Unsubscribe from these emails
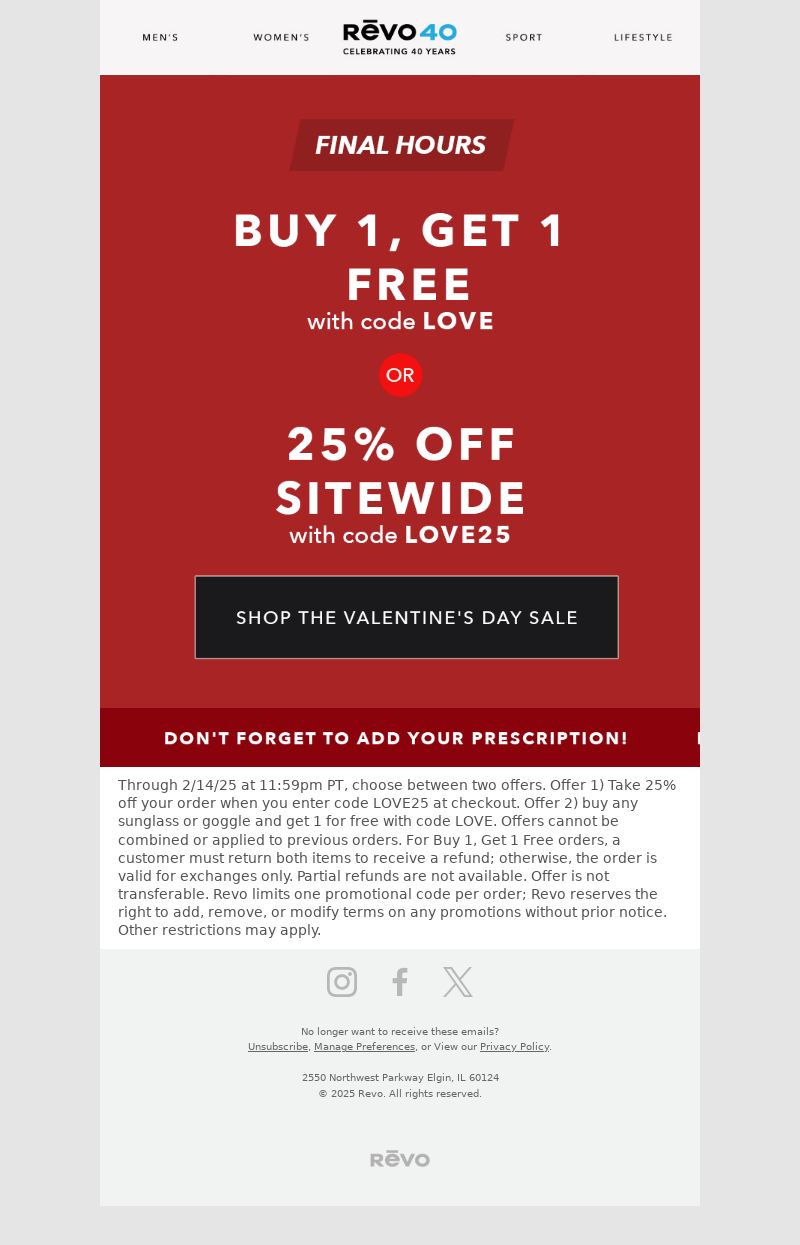800x1245 pixels. (278, 1047)
